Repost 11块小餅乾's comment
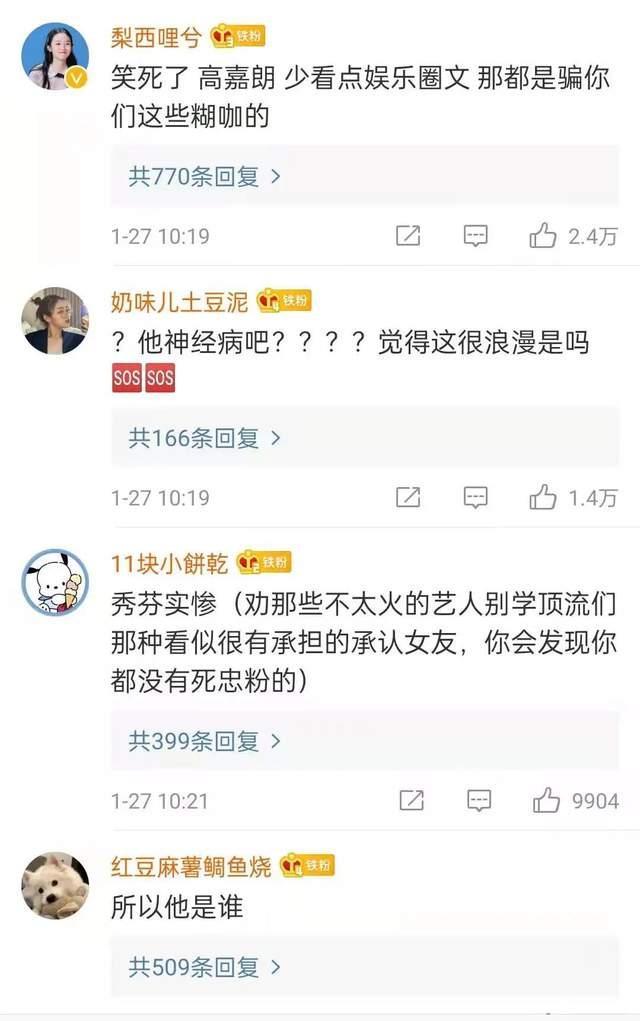Viewport: 640px width, 1021px height. [x=411, y=800]
